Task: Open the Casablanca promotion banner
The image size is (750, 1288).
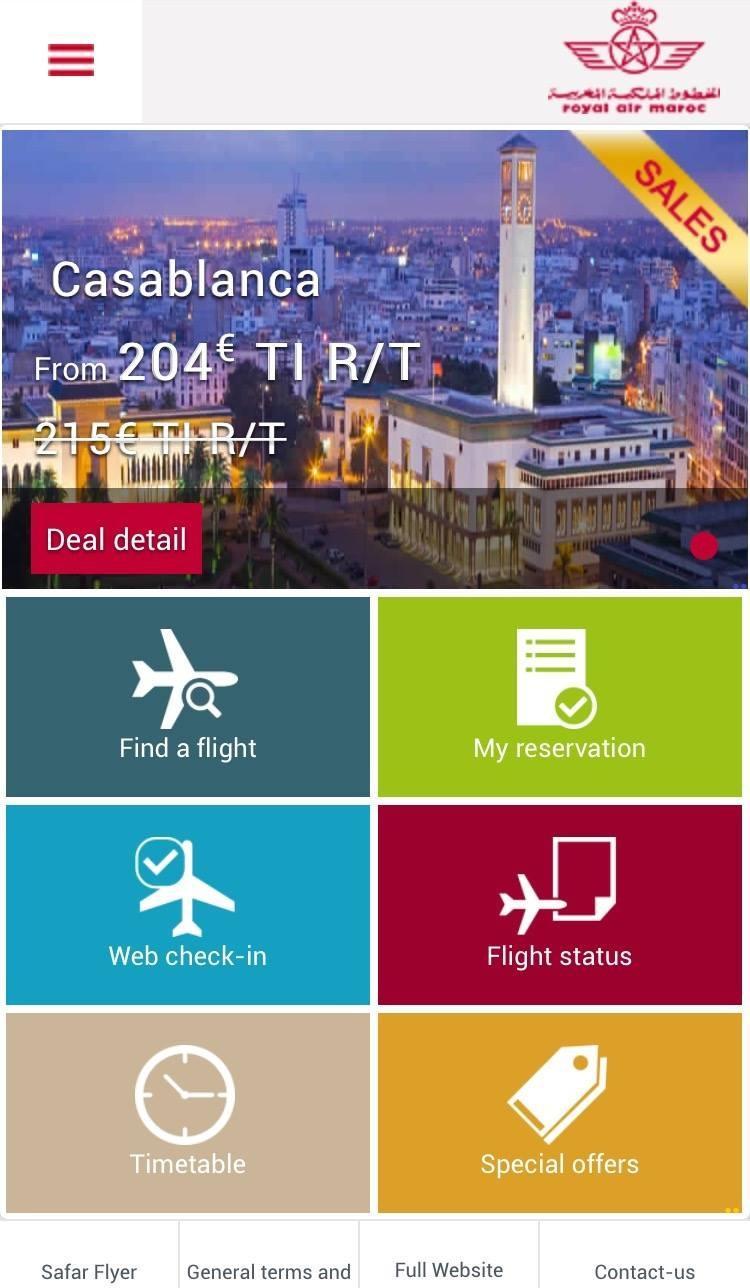Action: (375, 355)
